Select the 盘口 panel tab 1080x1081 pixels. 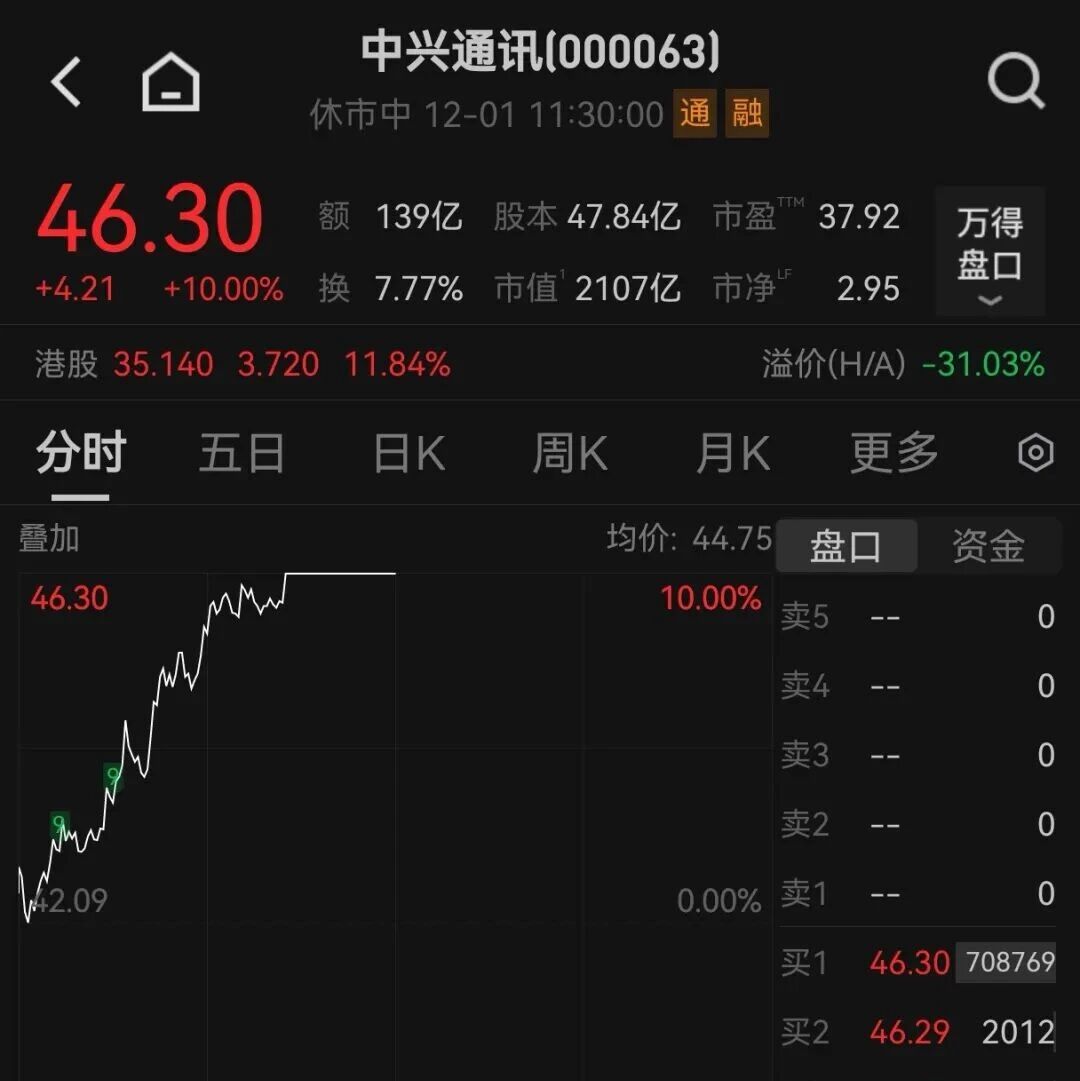(846, 546)
